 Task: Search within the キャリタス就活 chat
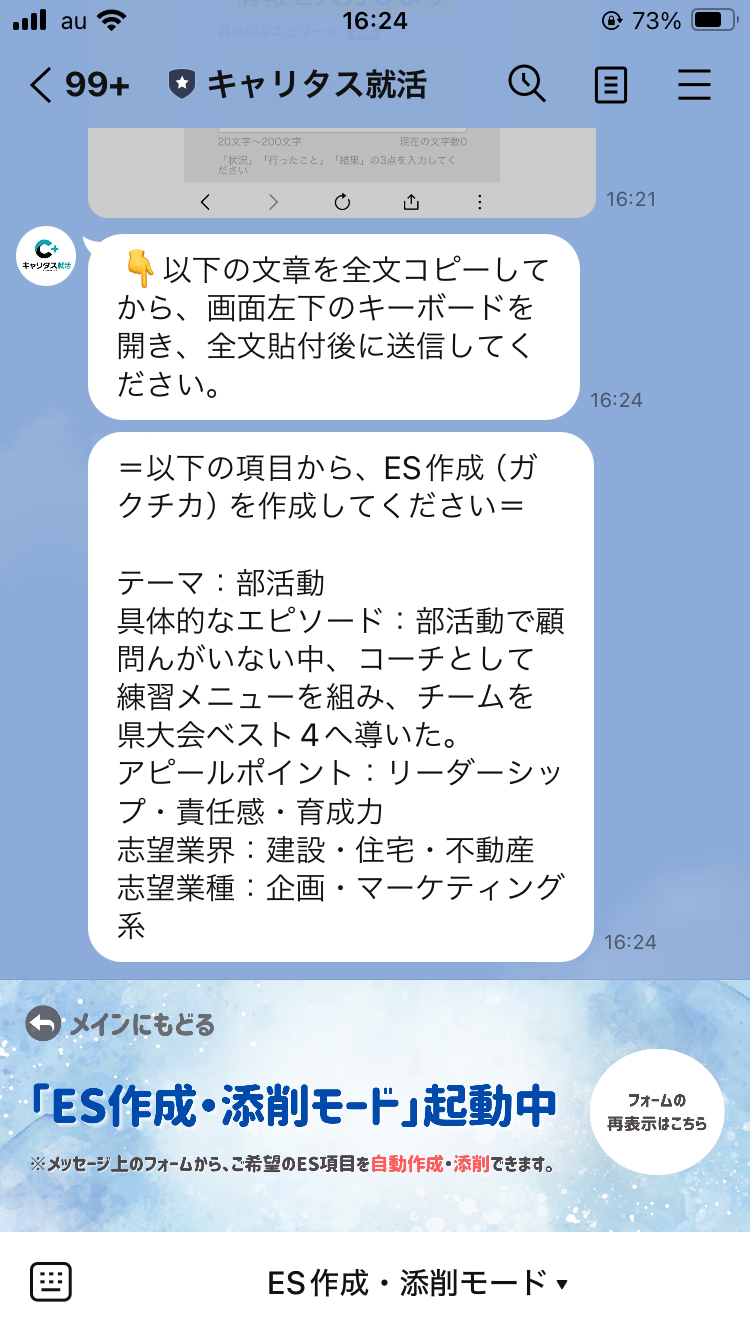527,85
